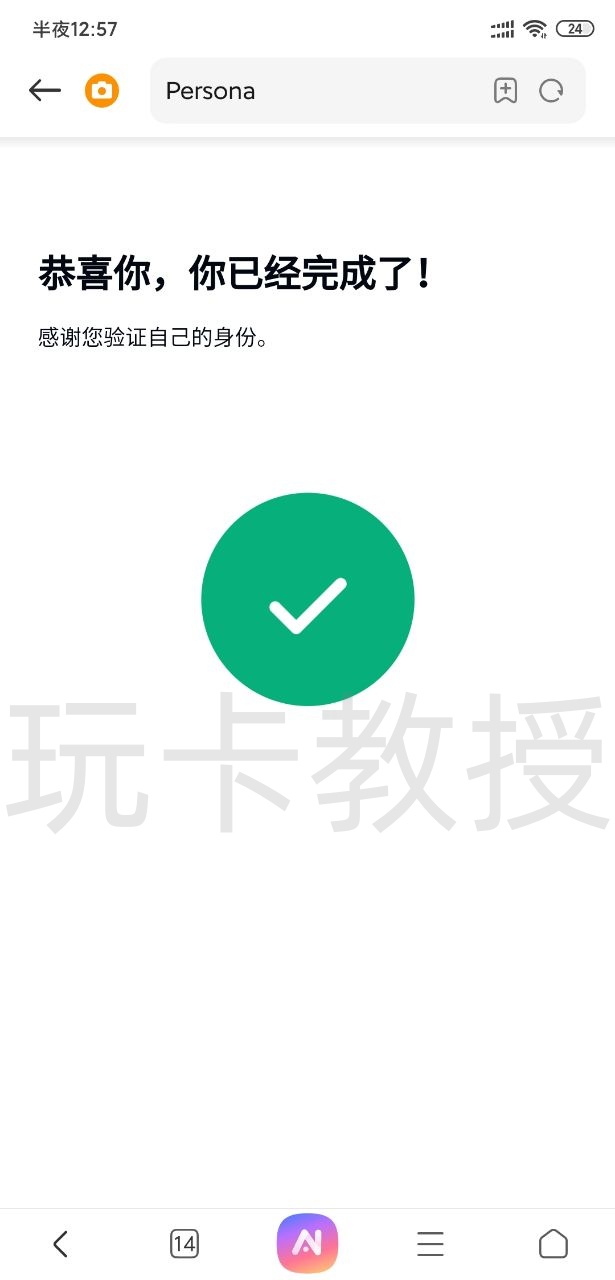This screenshot has height=1280, width=615.
Task: Launch the AI assistant button
Action: coord(307,1243)
